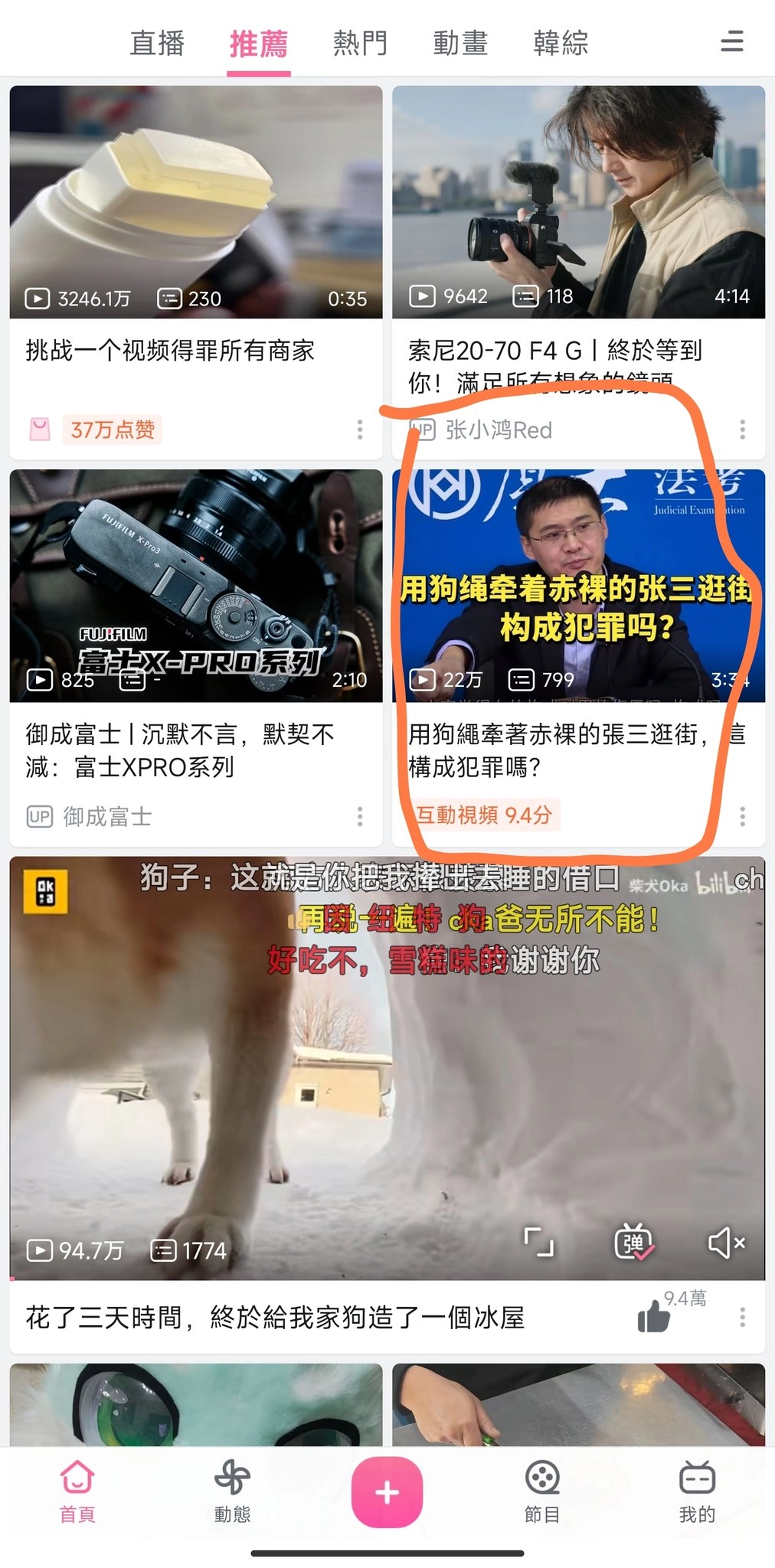Unmute the dog igloo video
The image size is (775, 1568).
pos(726,1242)
